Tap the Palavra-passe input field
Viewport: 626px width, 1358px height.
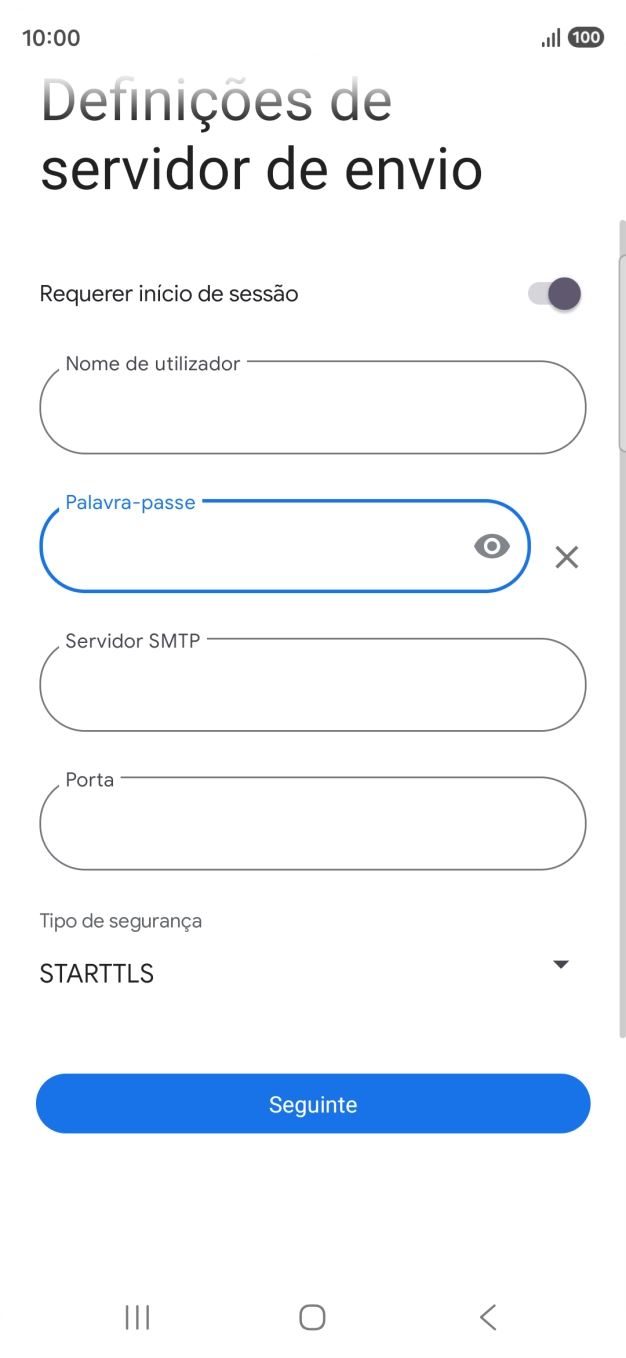[285, 546]
